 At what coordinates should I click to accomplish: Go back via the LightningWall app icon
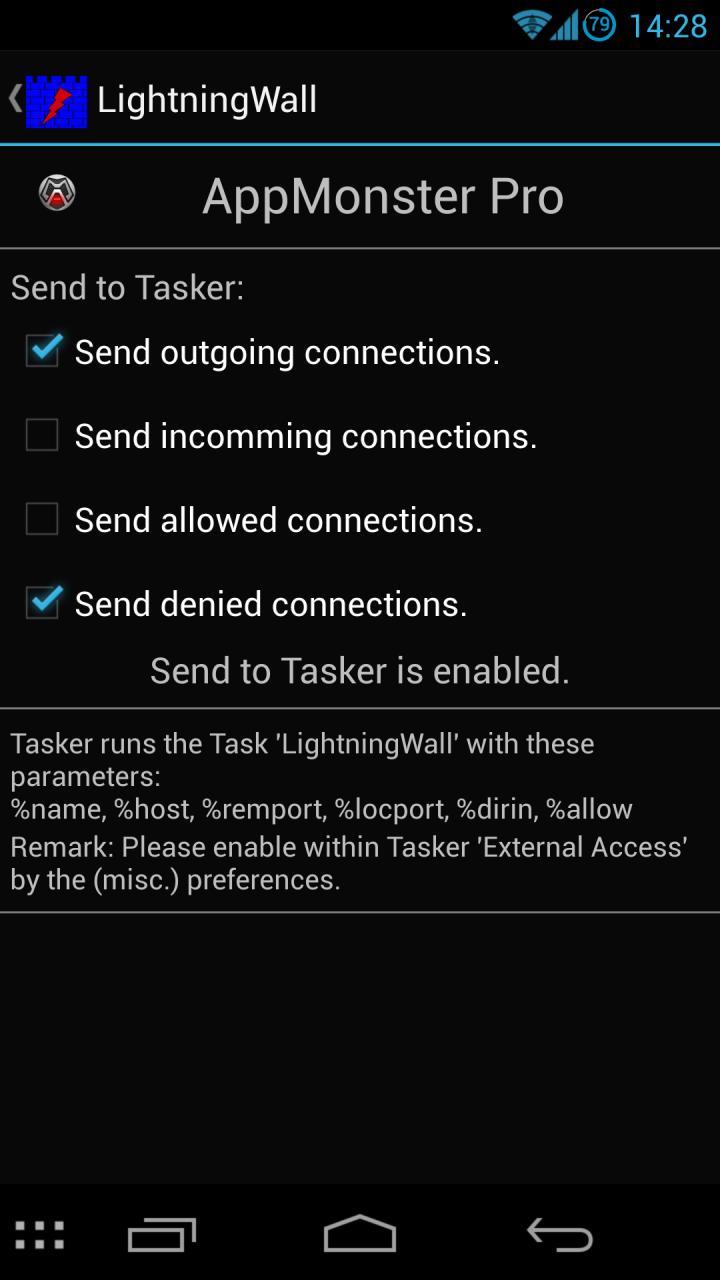point(55,100)
